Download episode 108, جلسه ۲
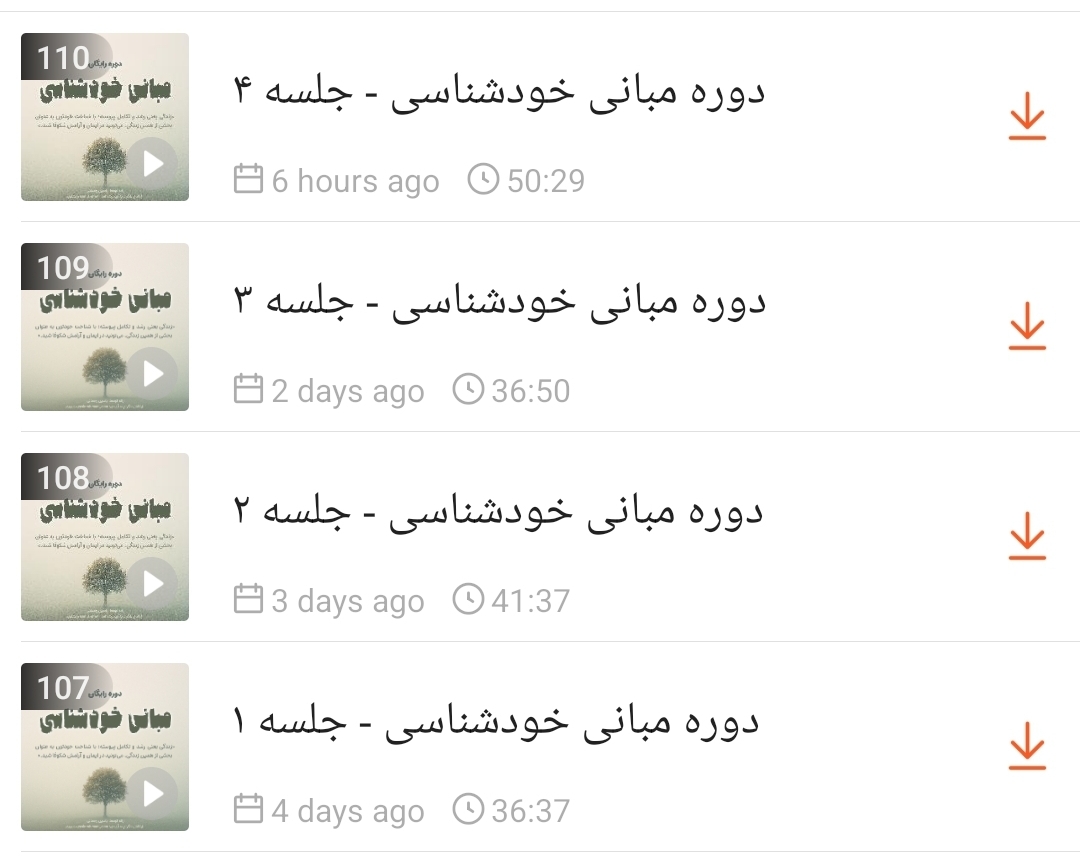This screenshot has height=857, width=1080. pos(1027,538)
